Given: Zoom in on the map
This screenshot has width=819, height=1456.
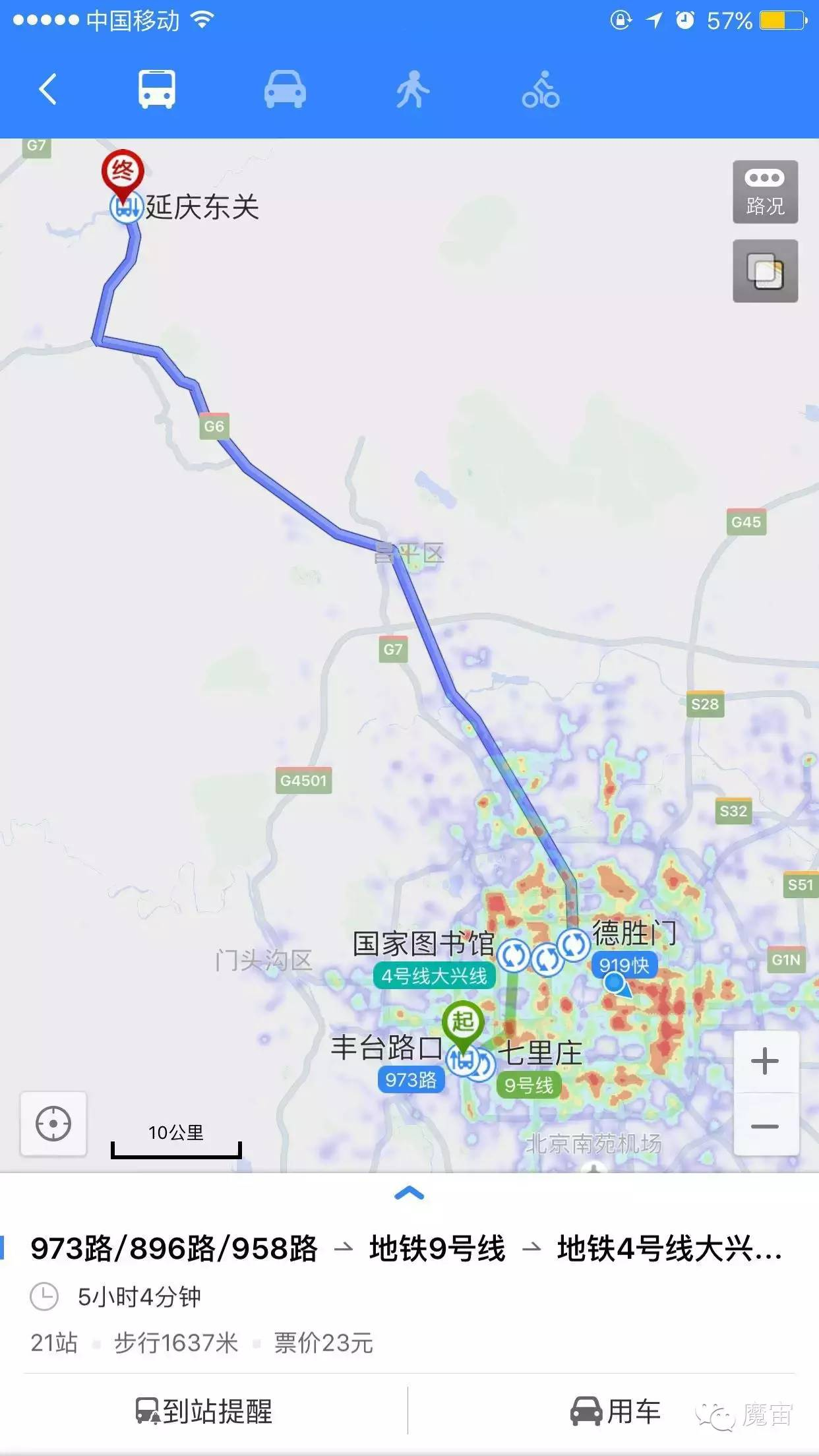Looking at the screenshot, I should [766, 1062].
